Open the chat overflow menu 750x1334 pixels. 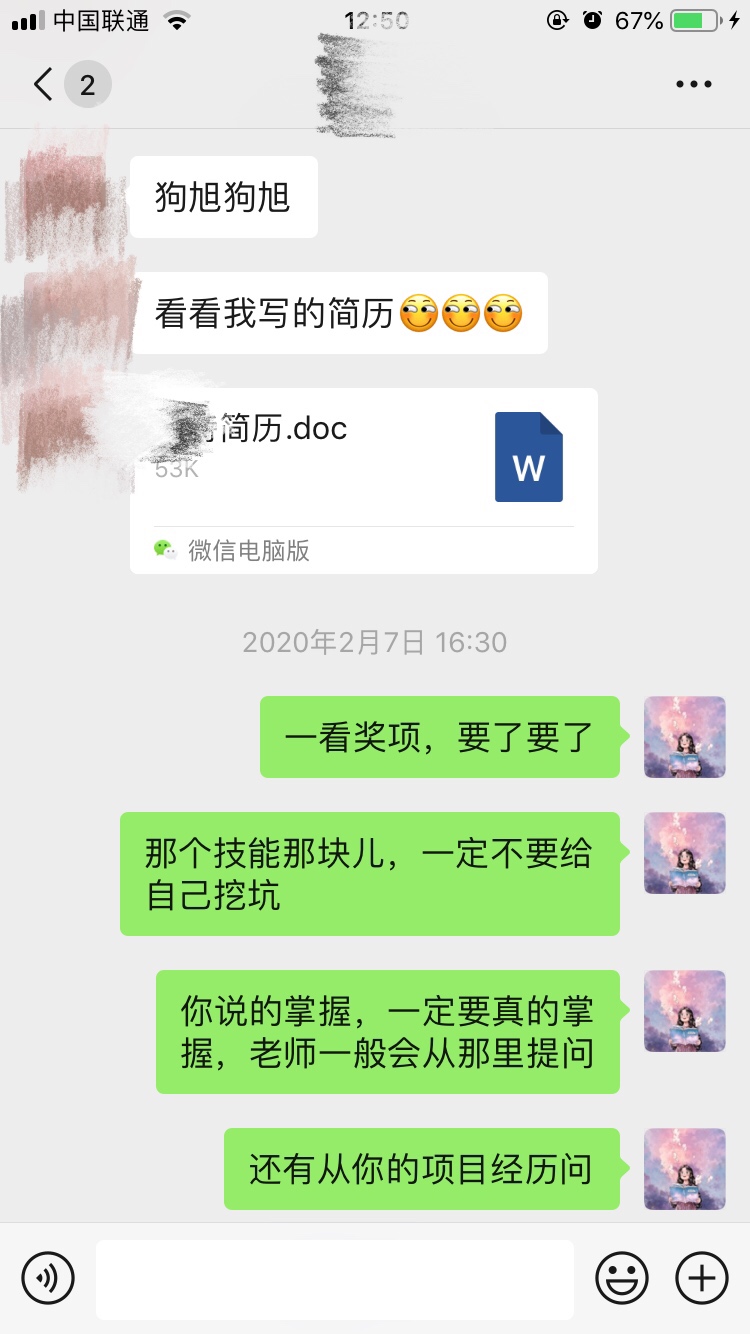pyautogui.click(x=693, y=85)
